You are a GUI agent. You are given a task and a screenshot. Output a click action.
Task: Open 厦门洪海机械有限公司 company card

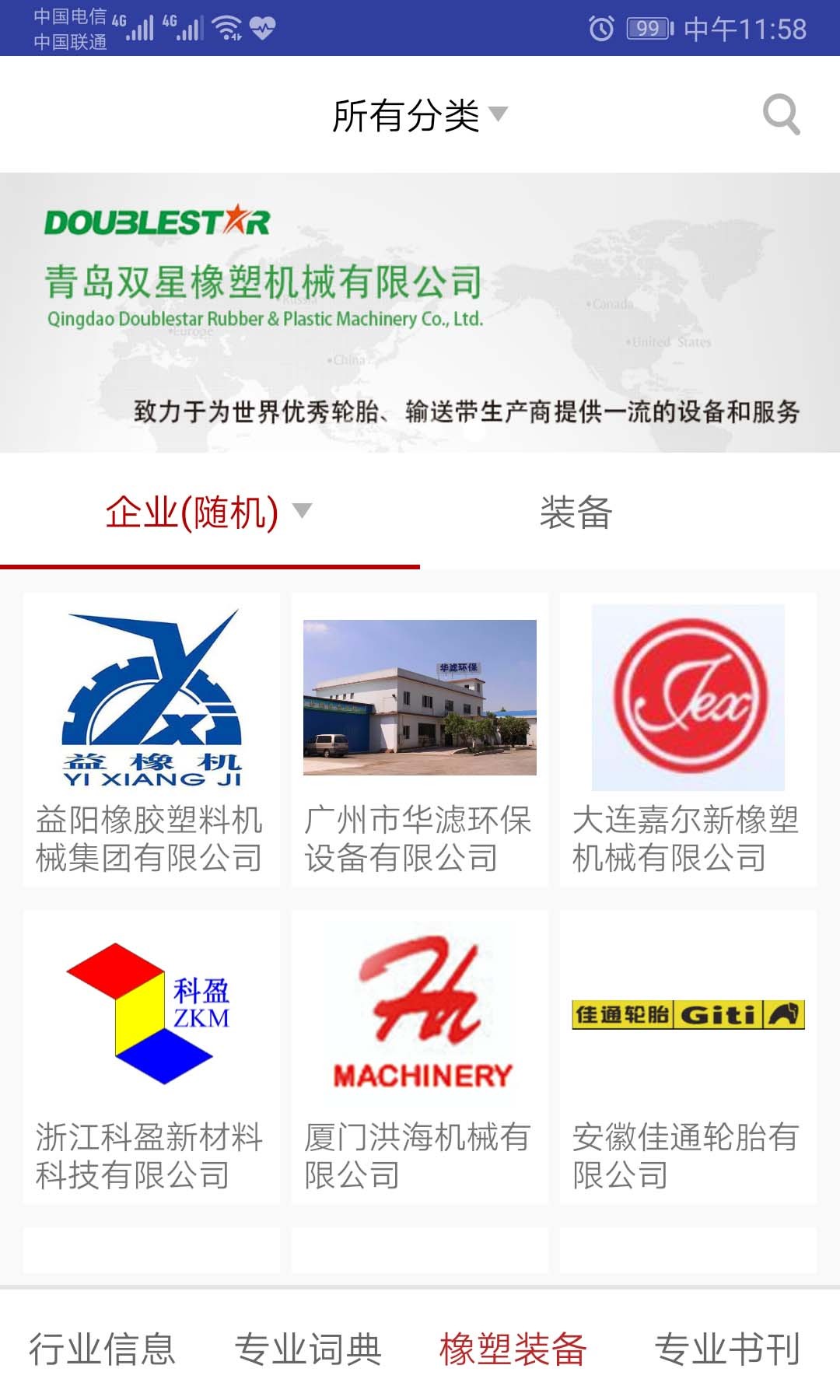click(x=420, y=1056)
